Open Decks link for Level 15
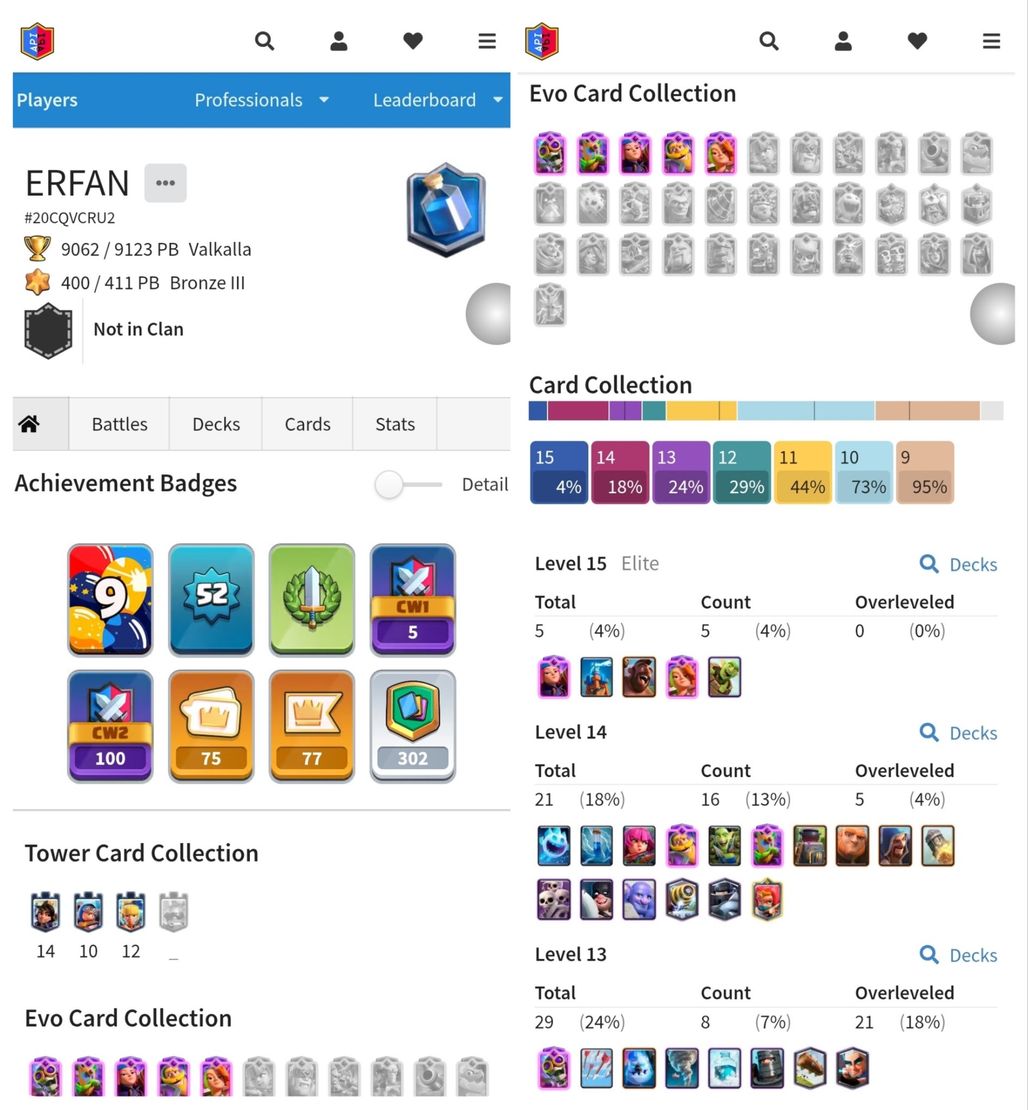Viewport: 1028px width, 1110px height. pyautogui.click(x=958, y=564)
